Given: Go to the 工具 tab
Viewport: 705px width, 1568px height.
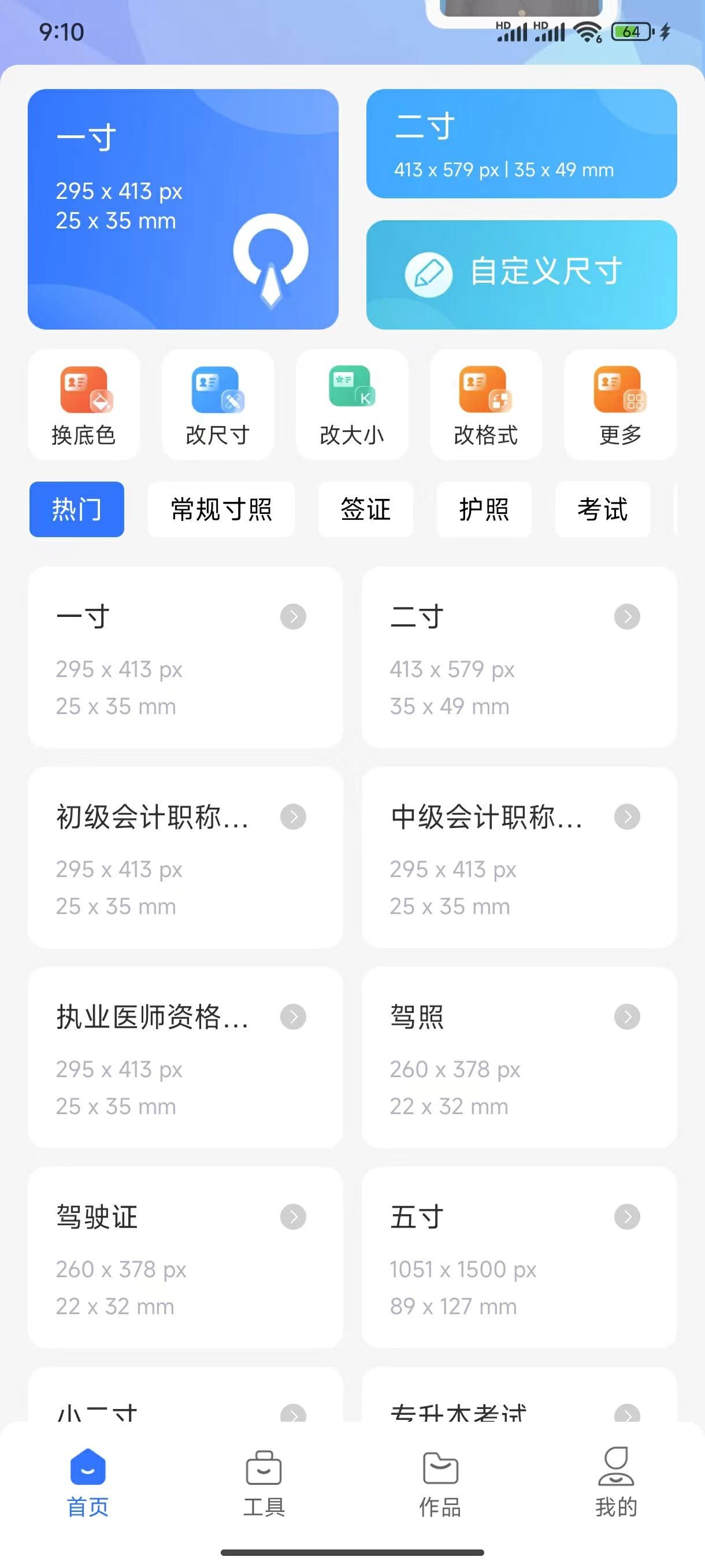Looking at the screenshot, I should [x=264, y=1484].
